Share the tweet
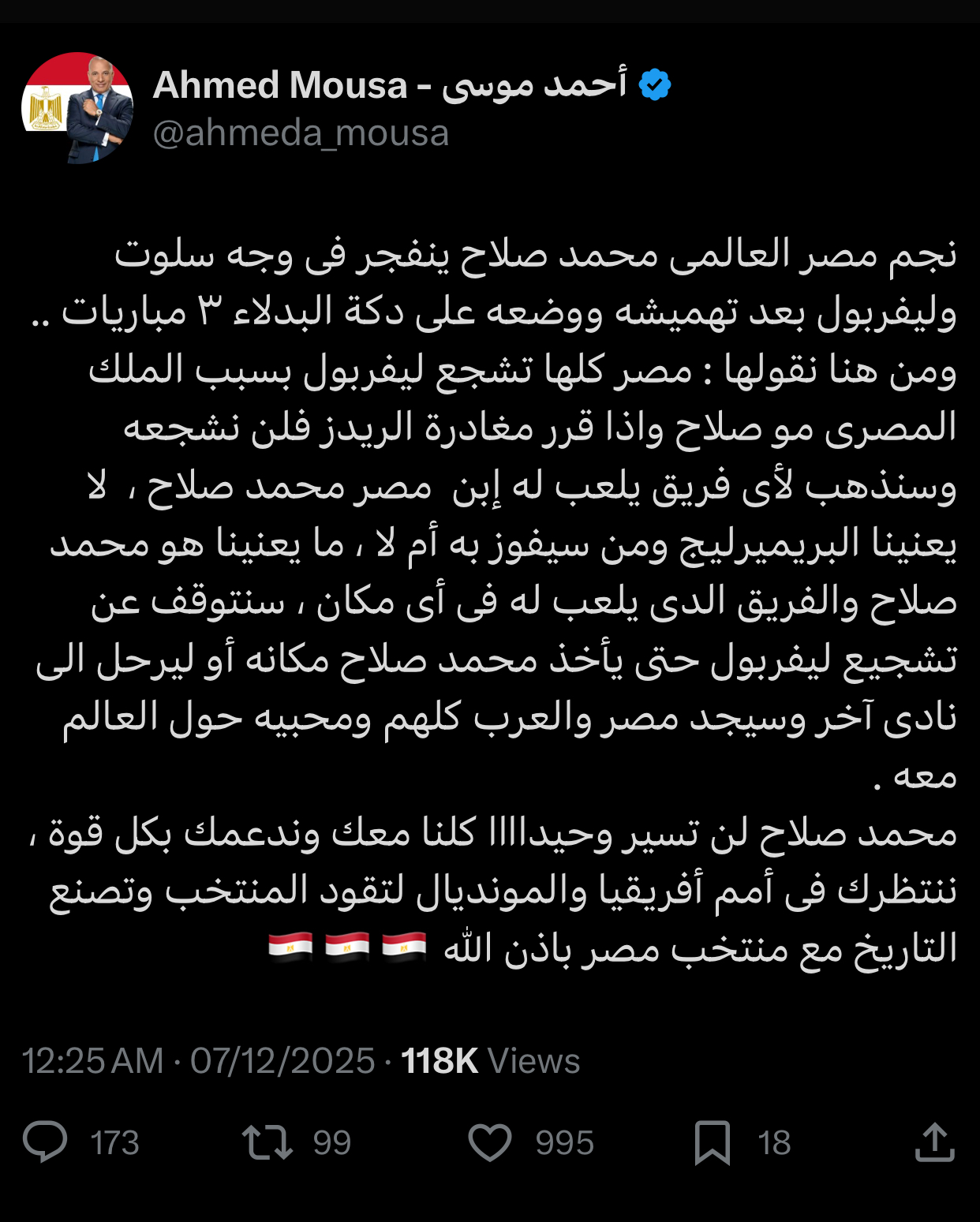Screen dimensions: 980x1222 934,1142
